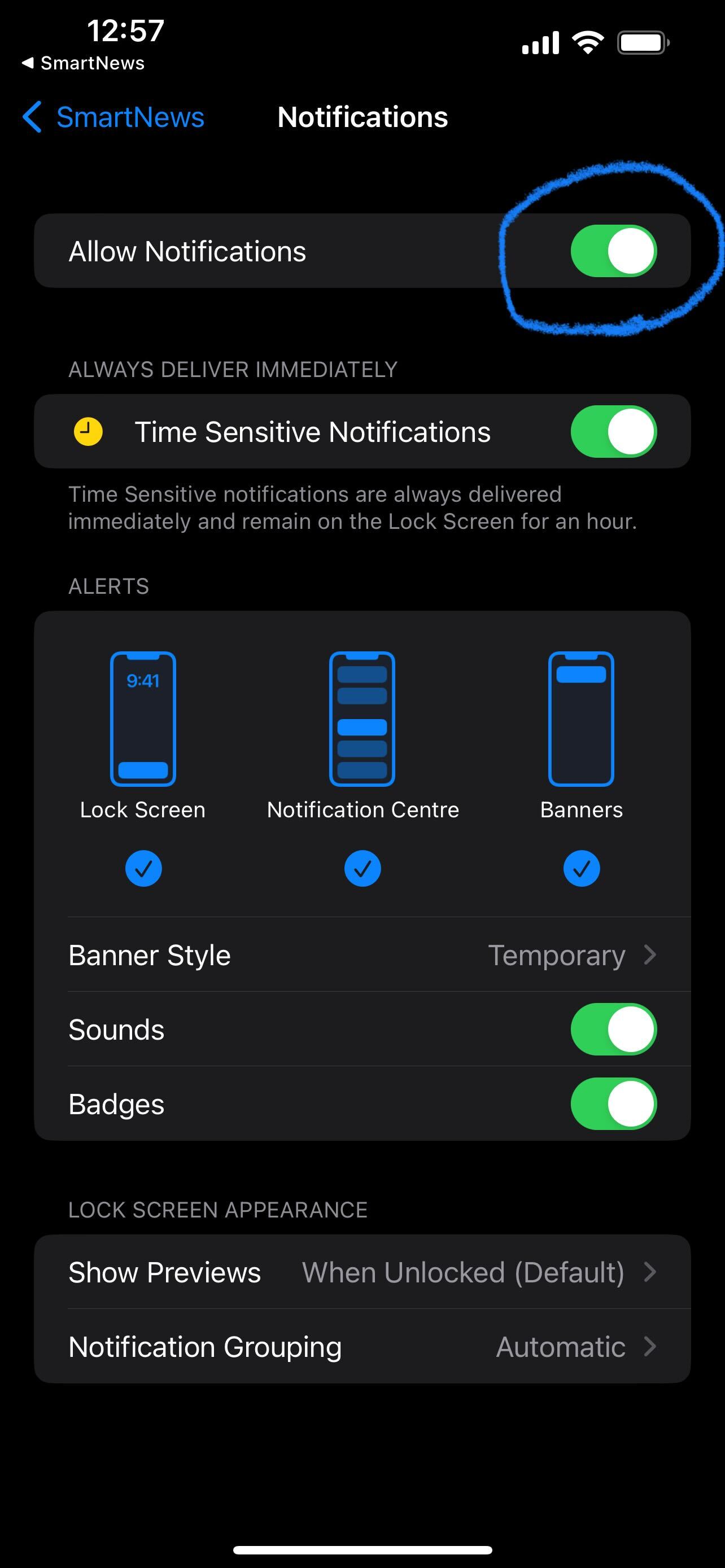This screenshot has height=1568, width=725.
Task: Go back to SmartNews settings
Action: click(113, 117)
